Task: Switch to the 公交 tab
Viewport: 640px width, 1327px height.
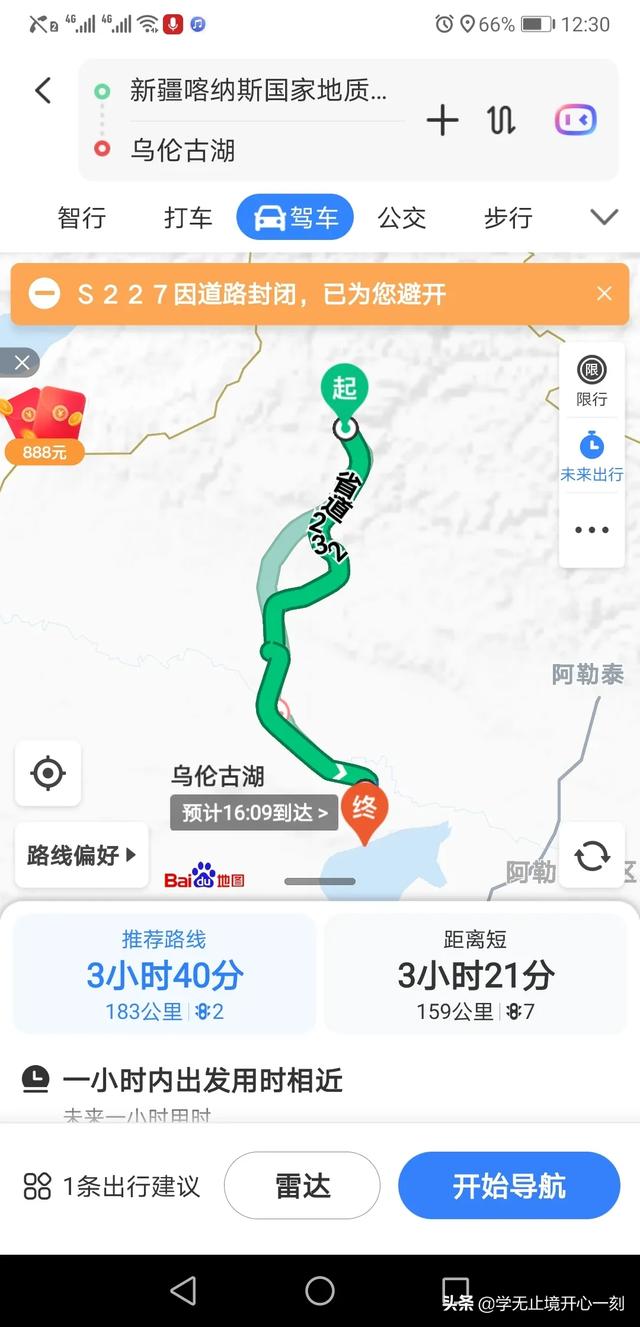Action: 402,218
